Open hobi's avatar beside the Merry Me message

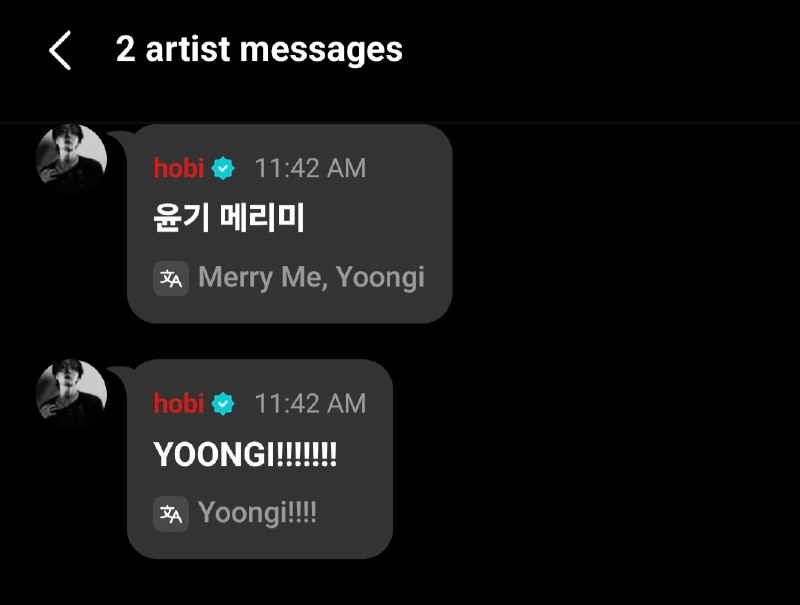click(71, 159)
